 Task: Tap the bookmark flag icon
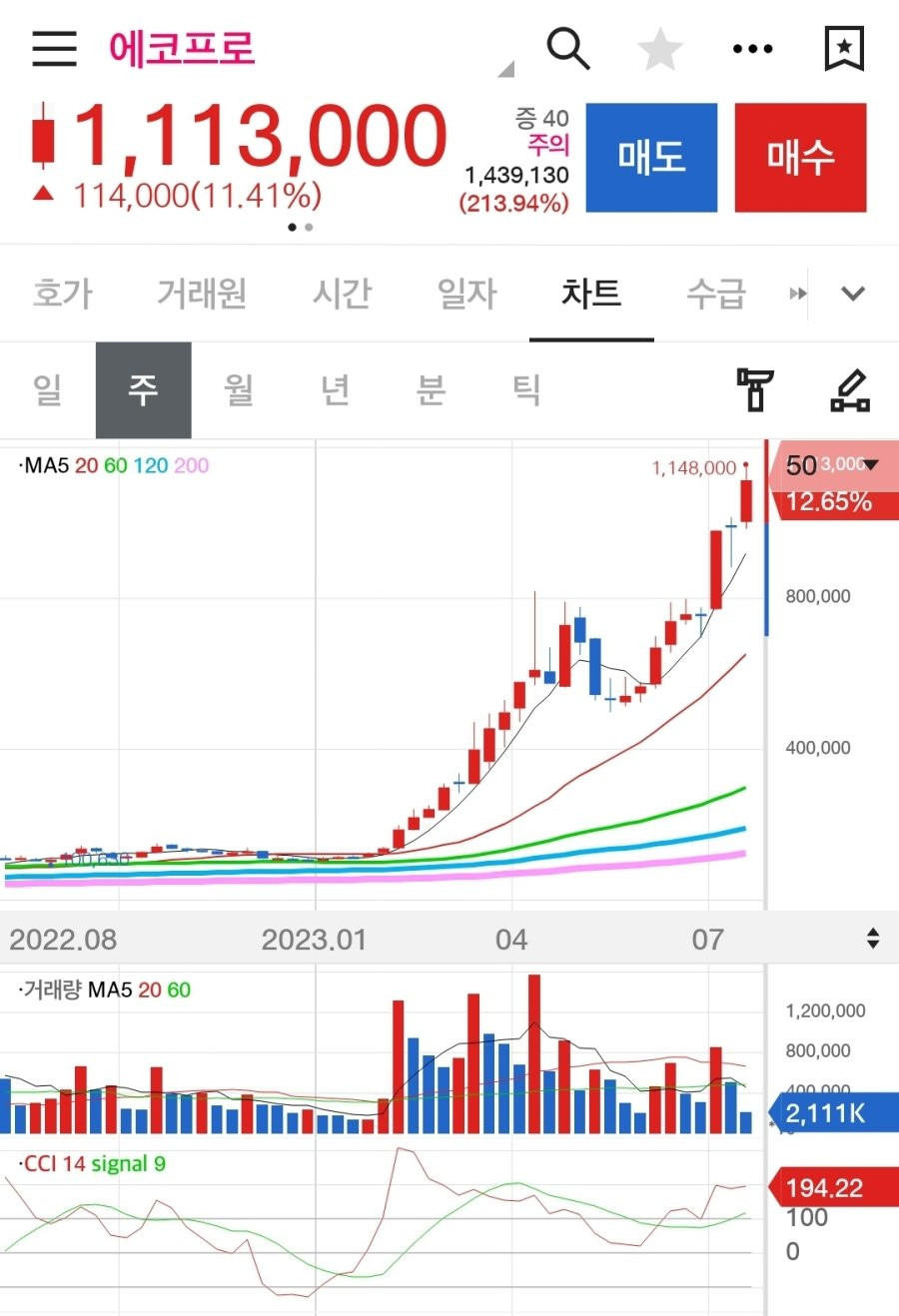844,48
